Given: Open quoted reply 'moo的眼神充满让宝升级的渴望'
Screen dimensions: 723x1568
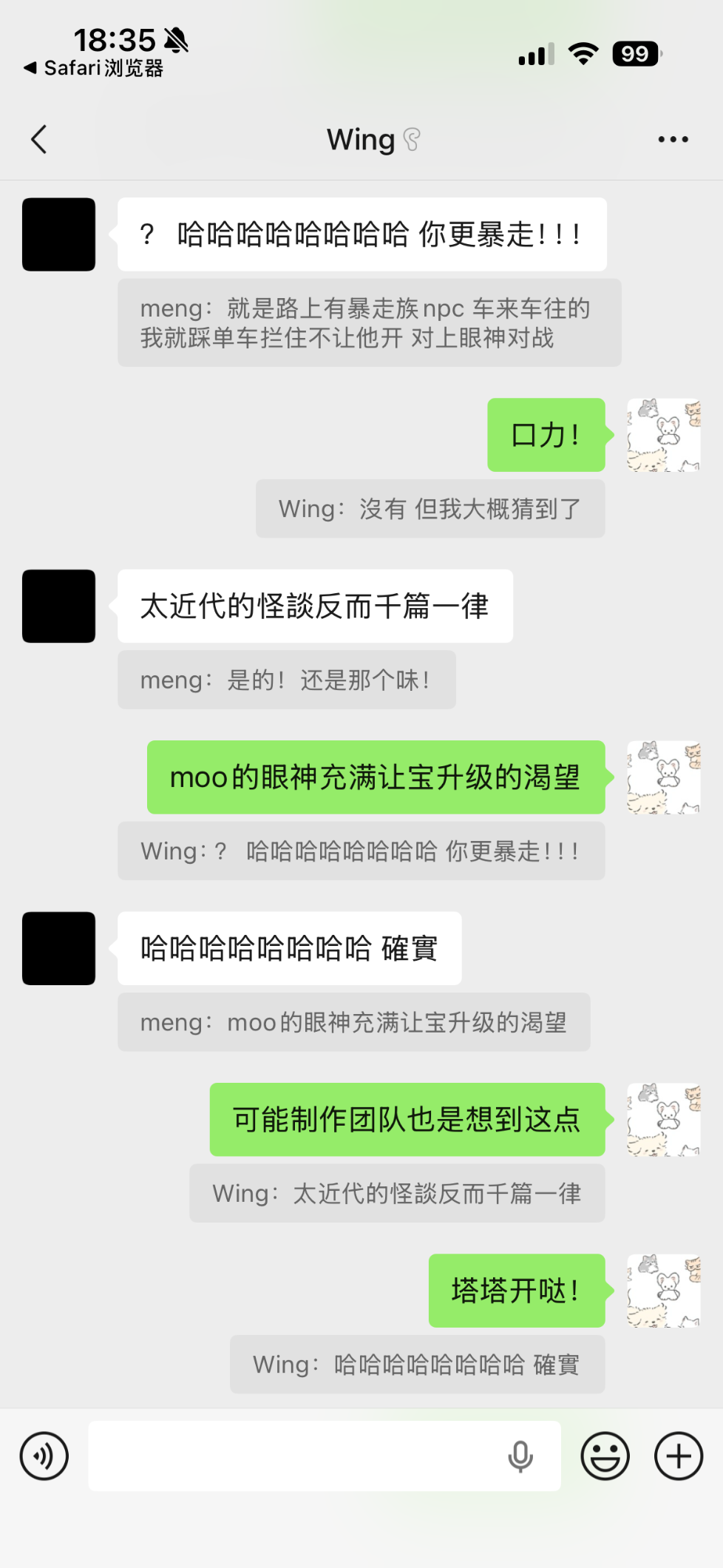Looking at the screenshot, I should pyautogui.click(x=353, y=1022).
